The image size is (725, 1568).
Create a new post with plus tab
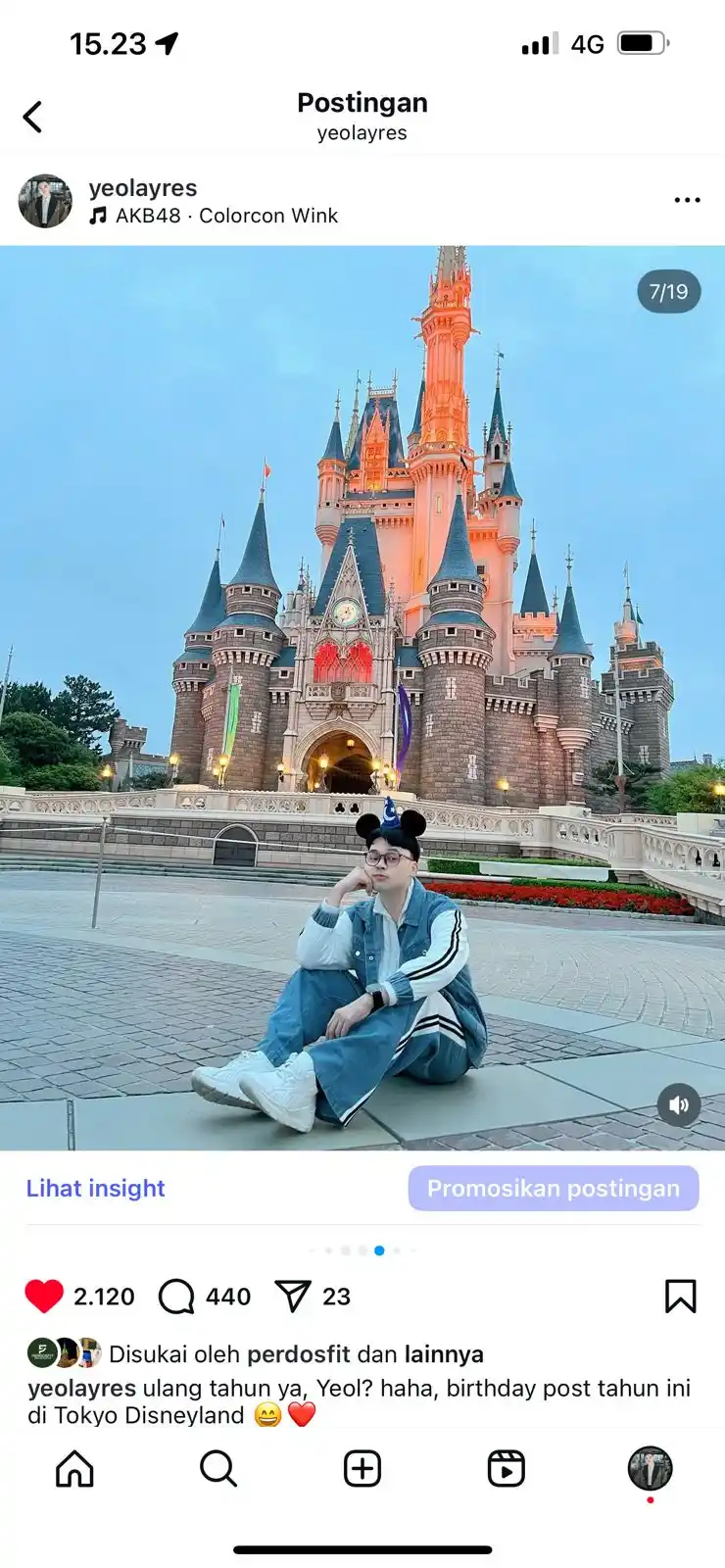click(x=362, y=1468)
